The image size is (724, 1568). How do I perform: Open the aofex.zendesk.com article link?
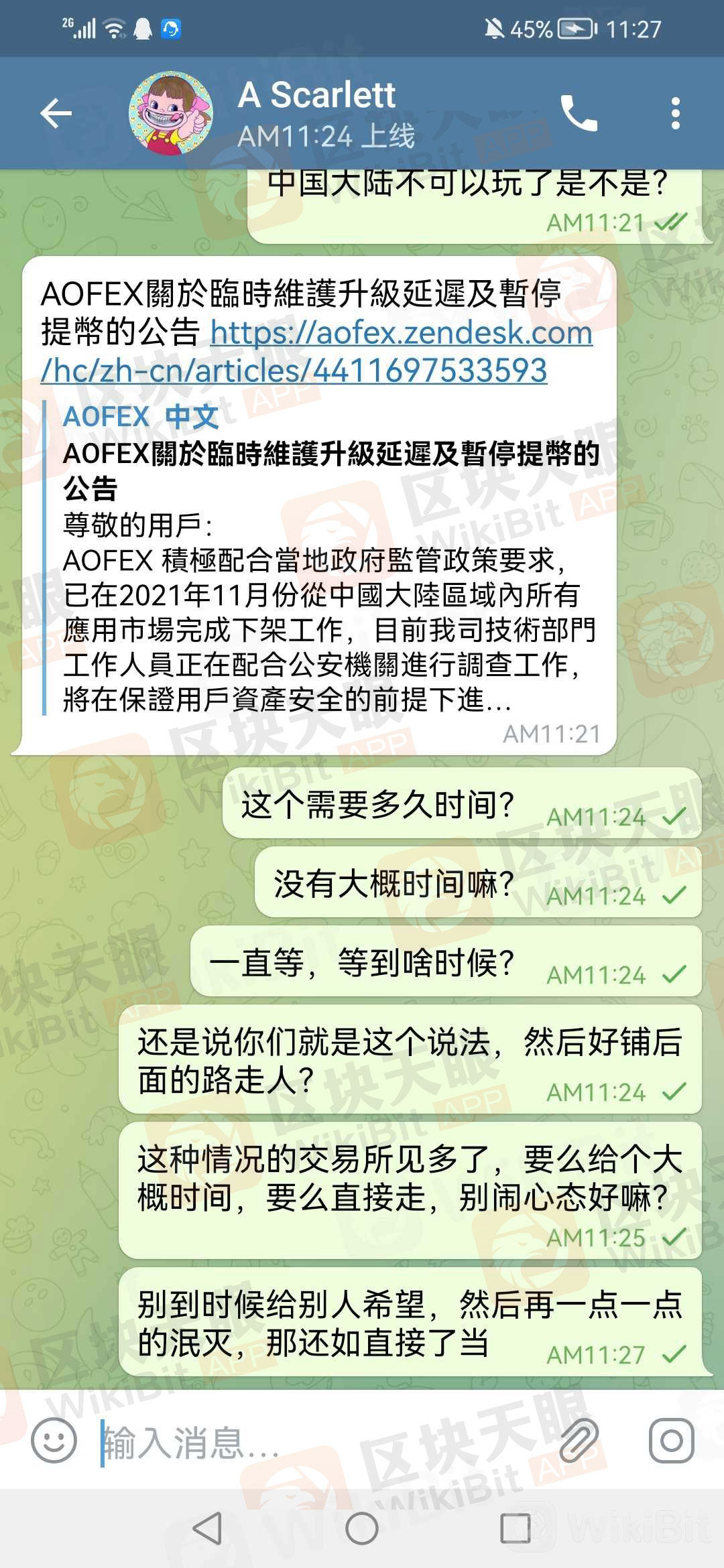tap(401, 334)
